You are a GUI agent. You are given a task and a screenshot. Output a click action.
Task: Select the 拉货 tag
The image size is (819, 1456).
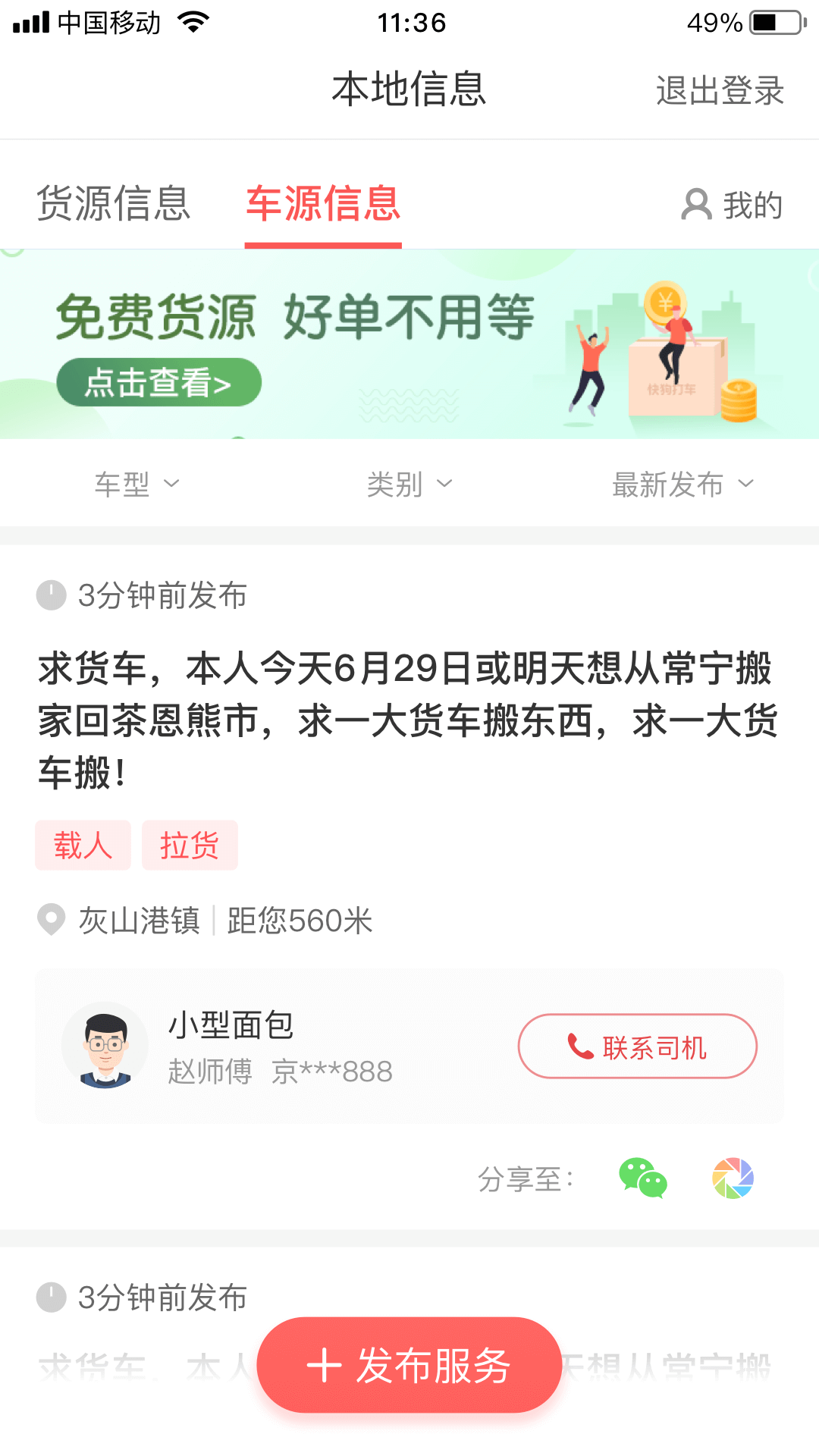click(190, 845)
